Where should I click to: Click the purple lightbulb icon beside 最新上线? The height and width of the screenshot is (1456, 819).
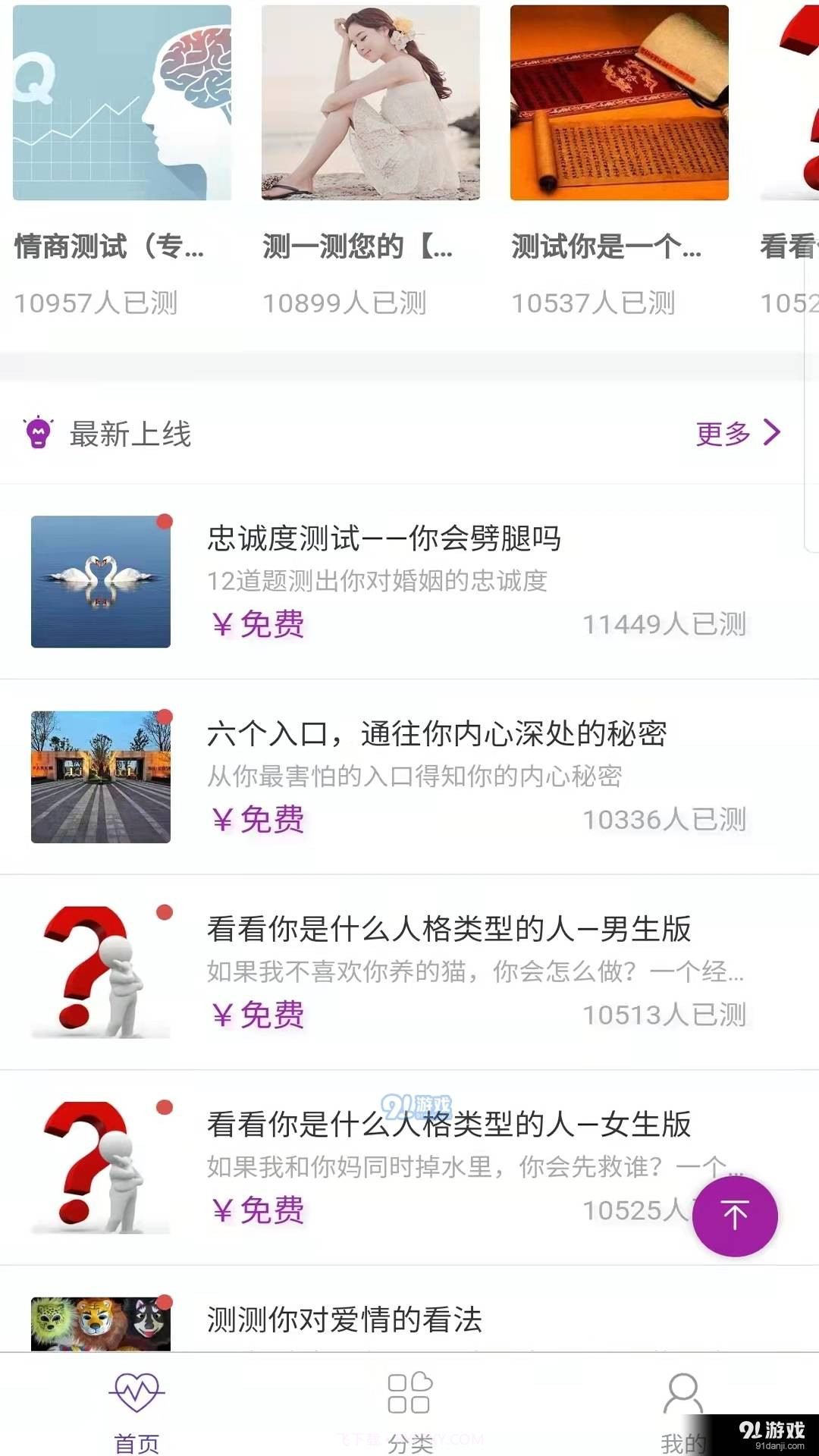(x=38, y=434)
